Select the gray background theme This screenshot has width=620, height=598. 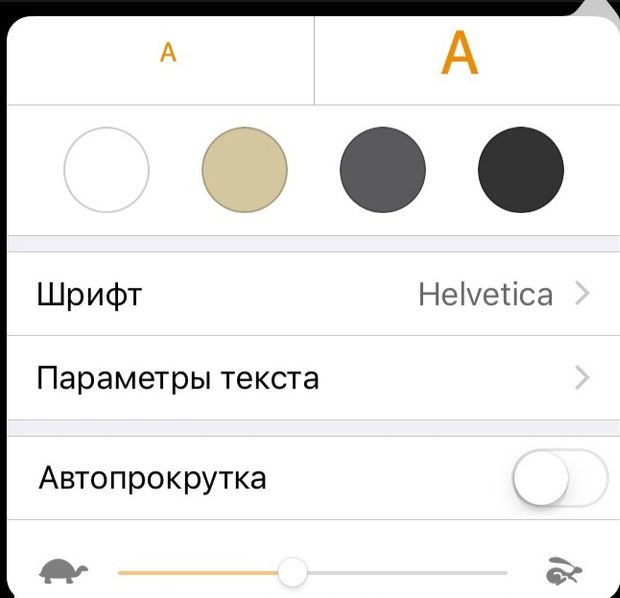tap(383, 170)
